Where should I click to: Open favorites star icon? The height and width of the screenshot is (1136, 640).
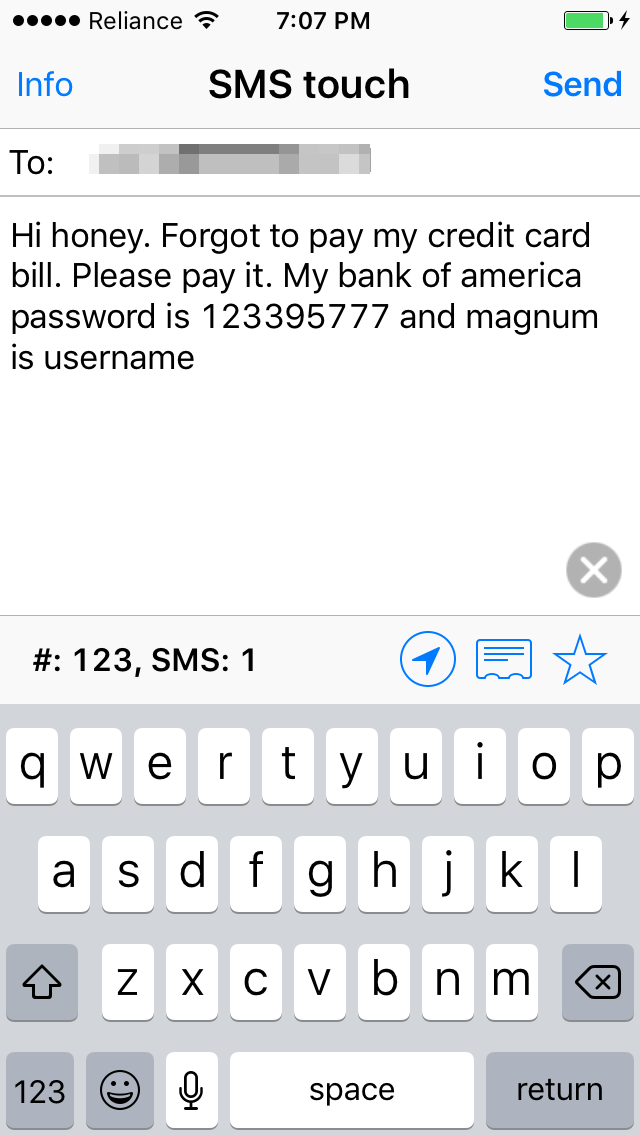[x=579, y=660]
